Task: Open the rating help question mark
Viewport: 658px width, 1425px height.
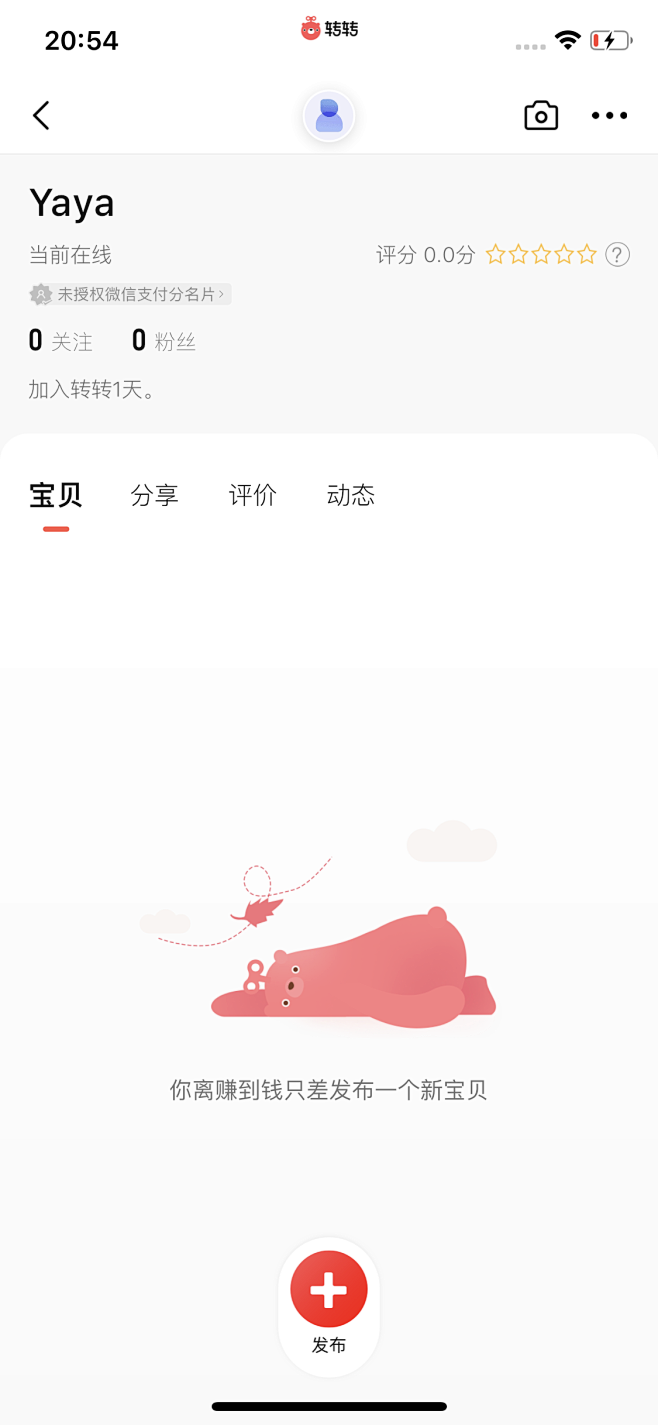Action: click(618, 255)
